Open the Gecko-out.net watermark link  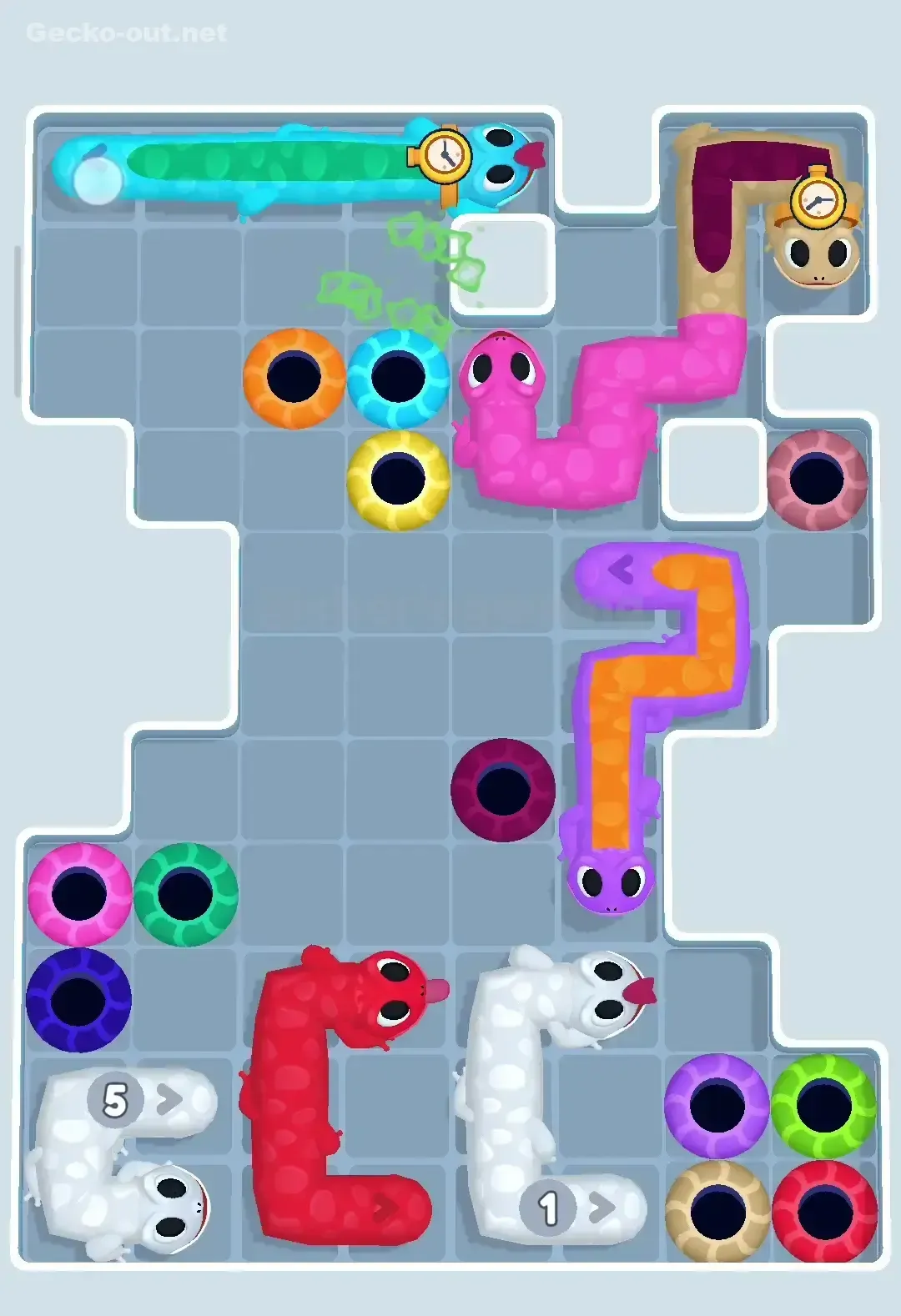tap(123, 33)
